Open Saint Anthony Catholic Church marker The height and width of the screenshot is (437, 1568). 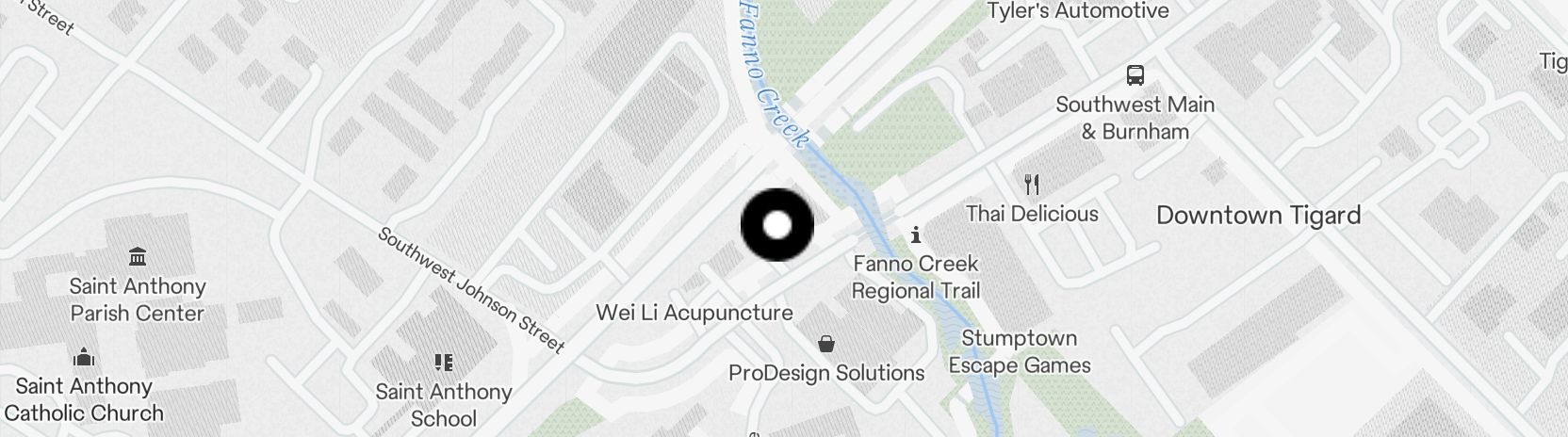84,357
